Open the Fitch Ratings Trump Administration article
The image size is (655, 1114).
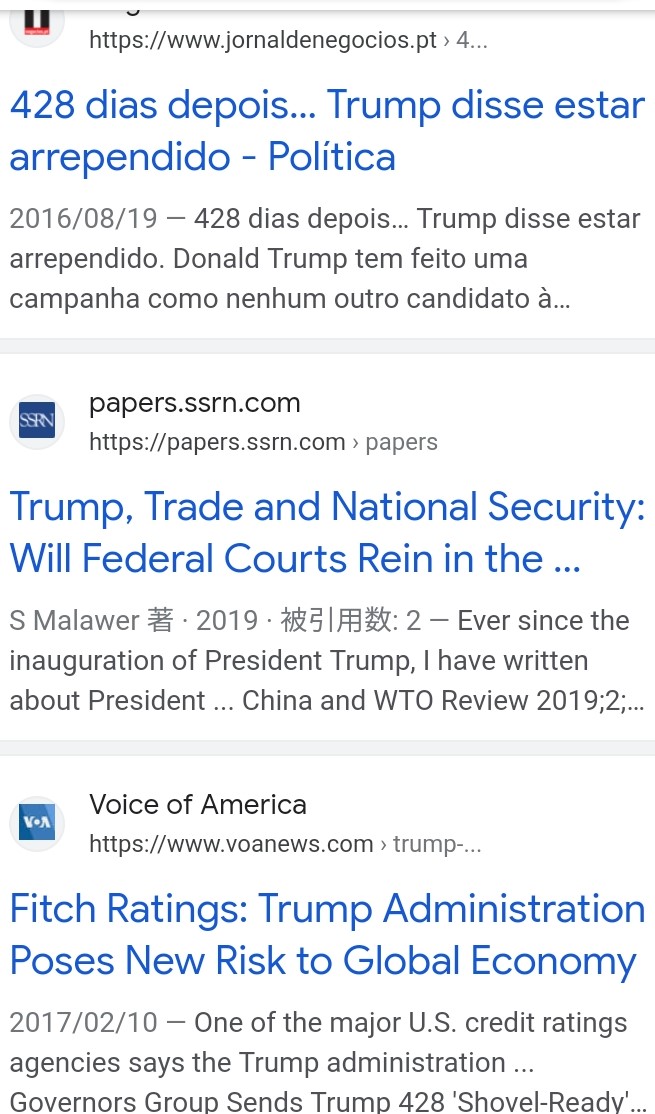[x=327, y=935]
